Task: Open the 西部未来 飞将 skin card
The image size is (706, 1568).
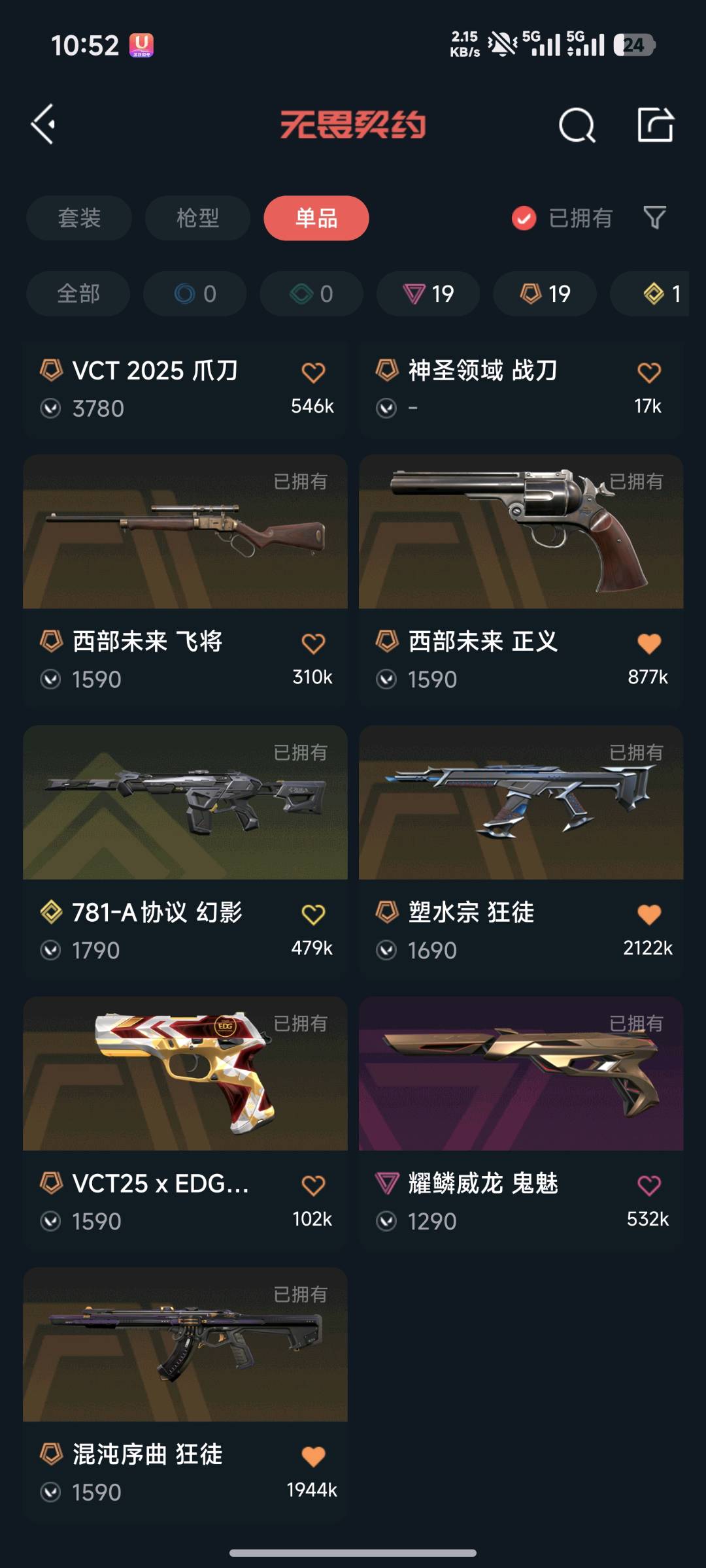Action: 185,532
